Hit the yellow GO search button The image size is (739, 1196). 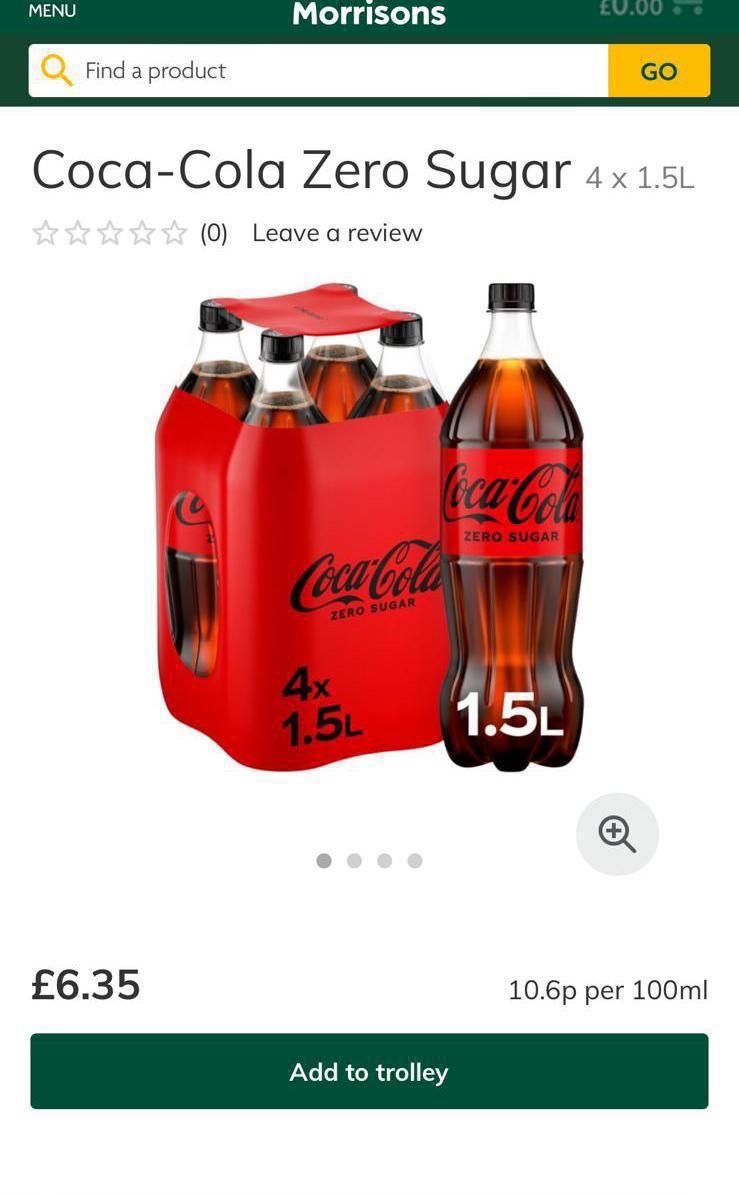coord(659,71)
